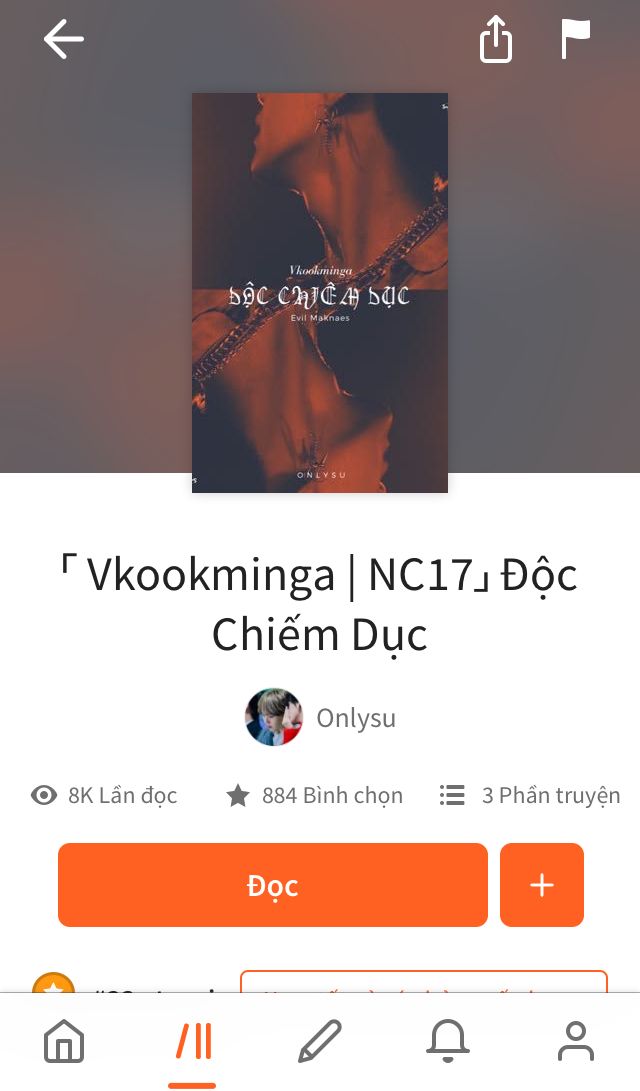The width and height of the screenshot is (640, 1091).
Task: Report this story with the flag icon
Action: pos(575,40)
